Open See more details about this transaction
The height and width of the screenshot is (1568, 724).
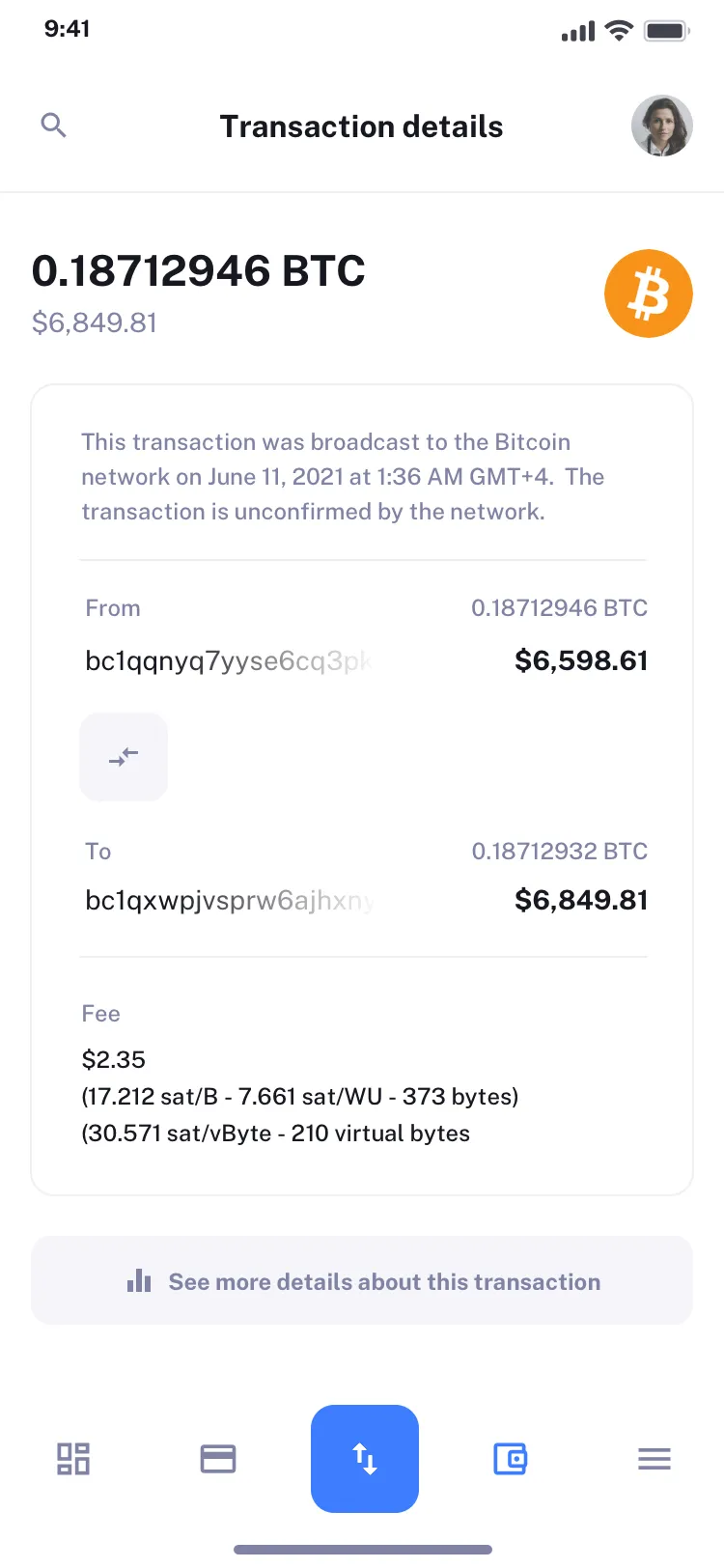[362, 1281]
